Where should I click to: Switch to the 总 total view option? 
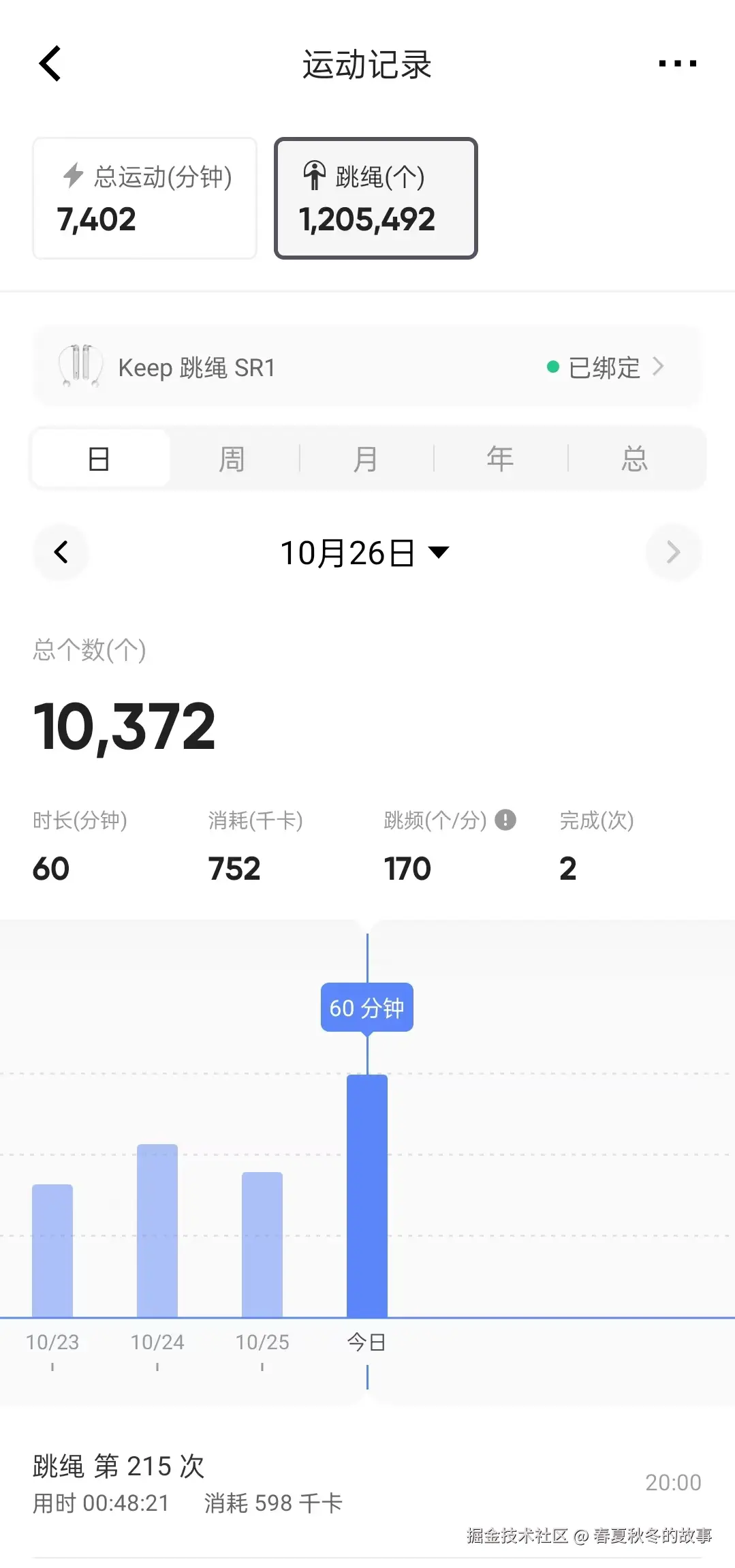(x=634, y=458)
